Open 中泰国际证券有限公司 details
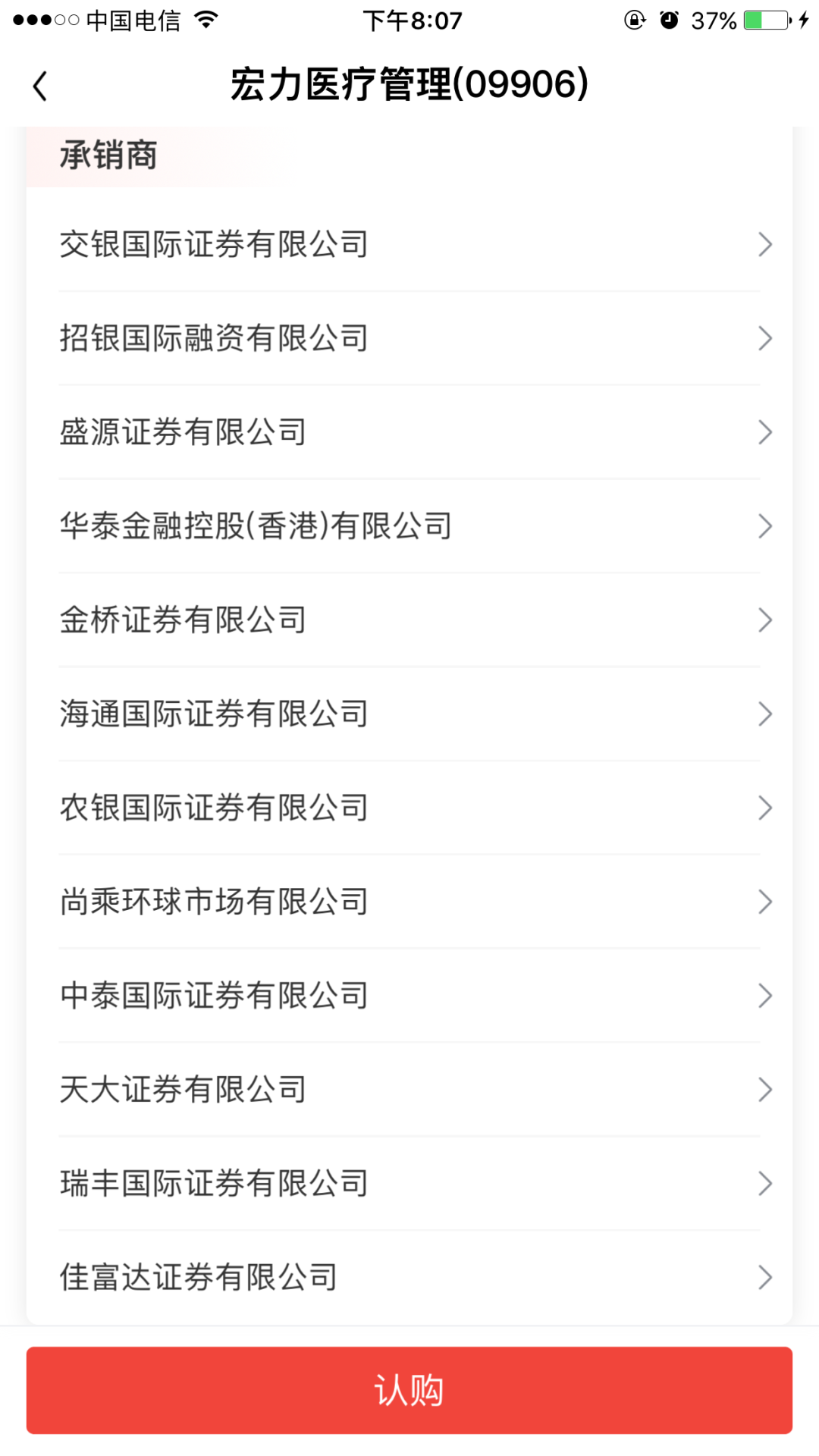The width and height of the screenshot is (819, 1456). click(409, 996)
